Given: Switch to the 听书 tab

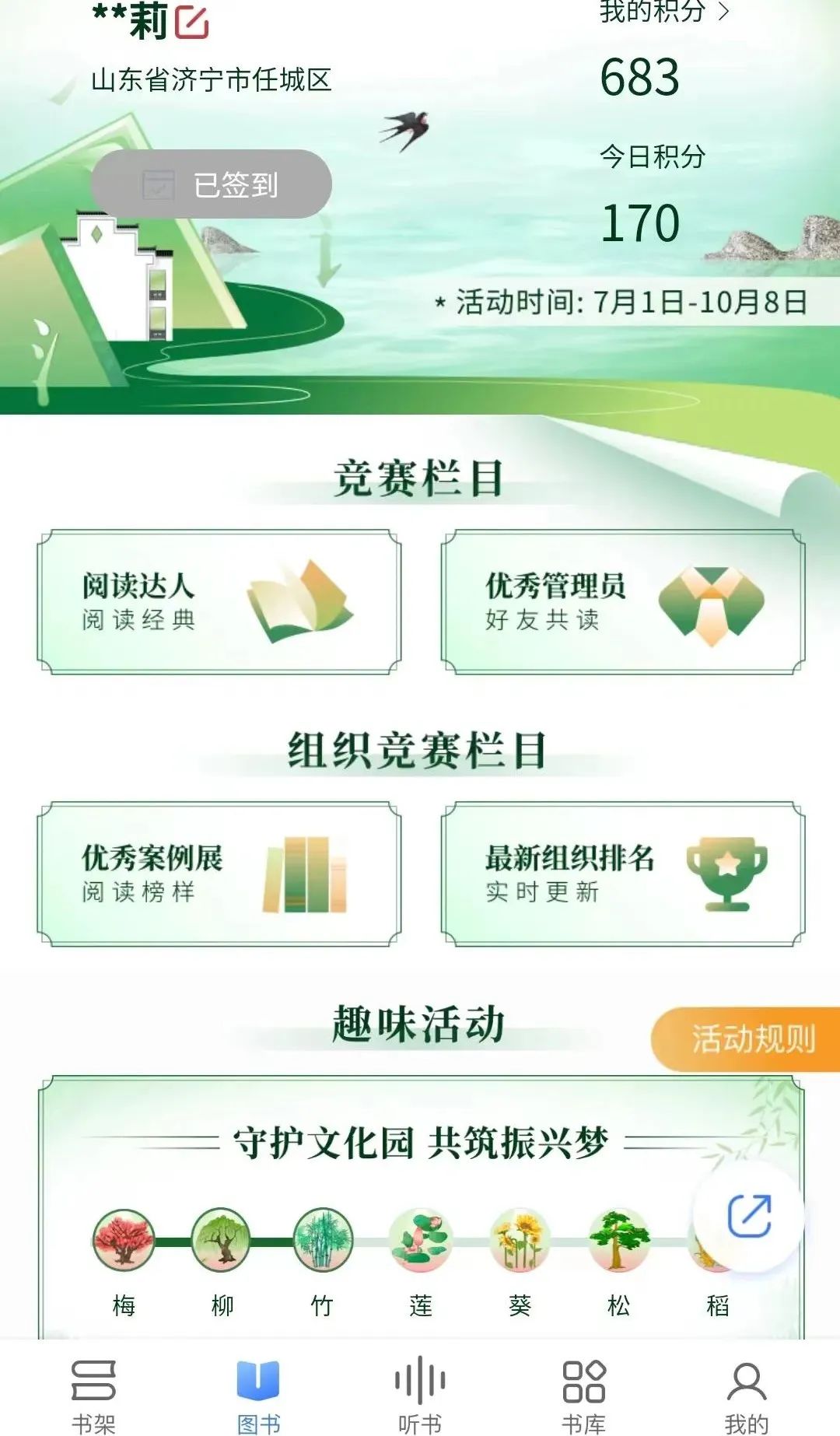Looking at the screenshot, I should (x=420, y=1396).
